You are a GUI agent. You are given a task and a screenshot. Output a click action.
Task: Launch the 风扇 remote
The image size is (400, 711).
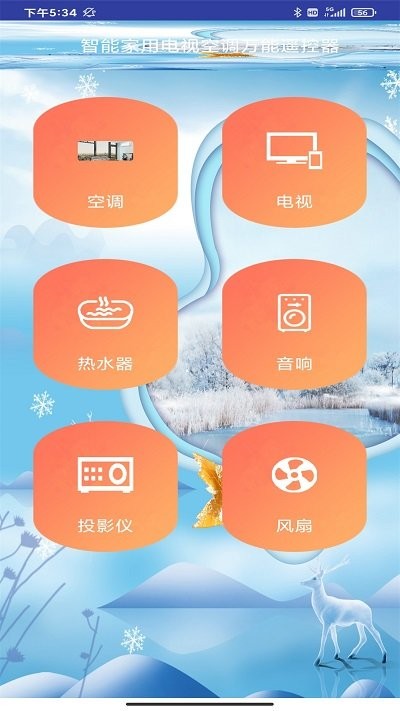click(294, 487)
